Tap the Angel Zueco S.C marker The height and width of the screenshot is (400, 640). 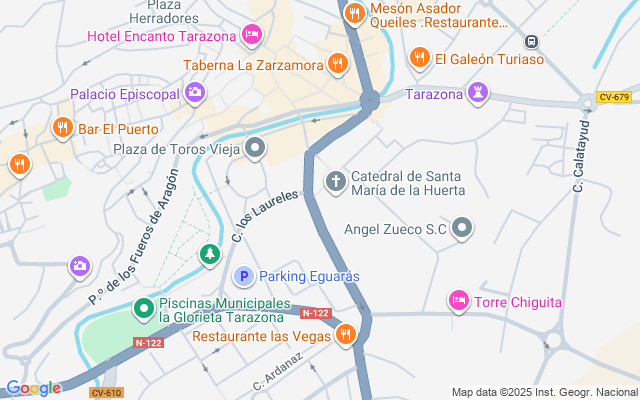tap(462, 229)
